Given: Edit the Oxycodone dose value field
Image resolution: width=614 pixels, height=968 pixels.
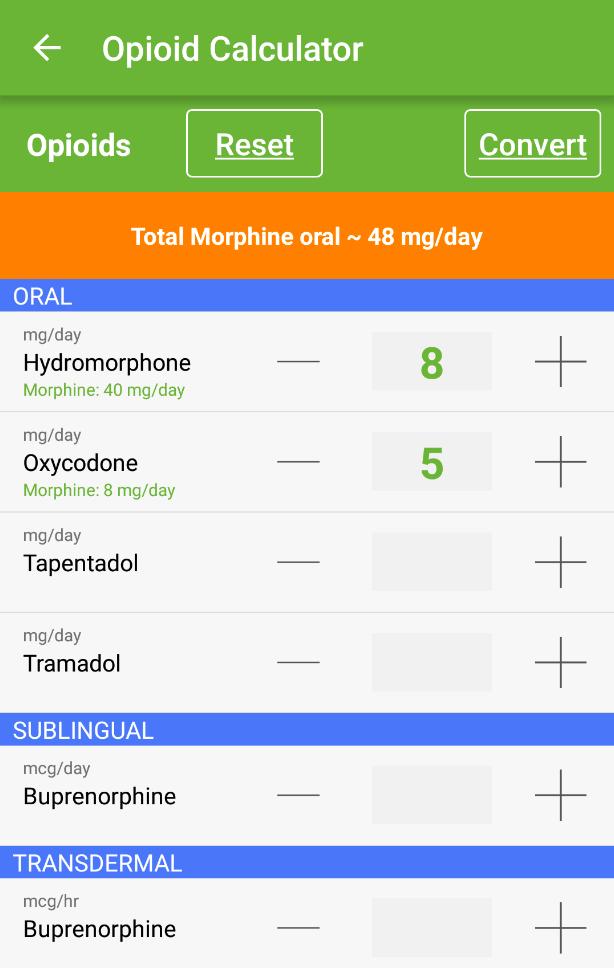Looking at the screenshot, I should click(x=431, y=462).
